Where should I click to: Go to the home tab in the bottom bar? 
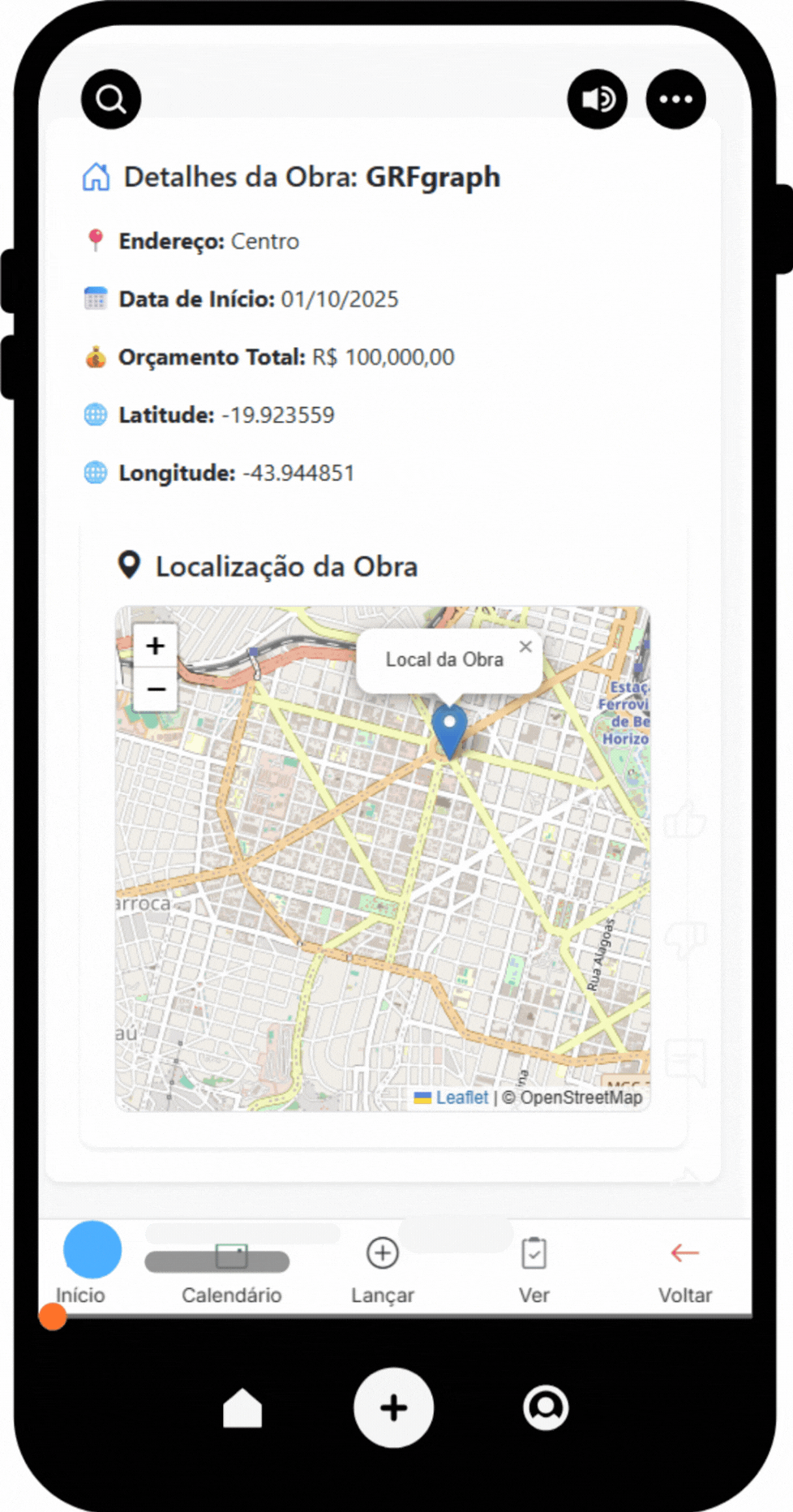242,1408
